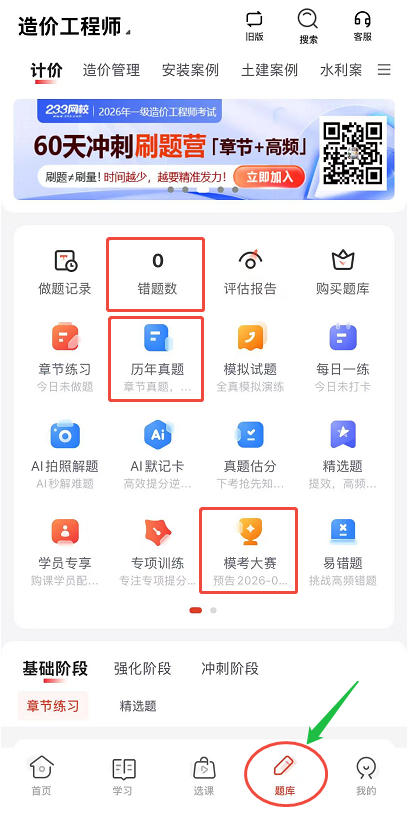Go to the 首页 home tab
Screen dimensions: 407x813
pyautogui.click(x=41, y=775)
